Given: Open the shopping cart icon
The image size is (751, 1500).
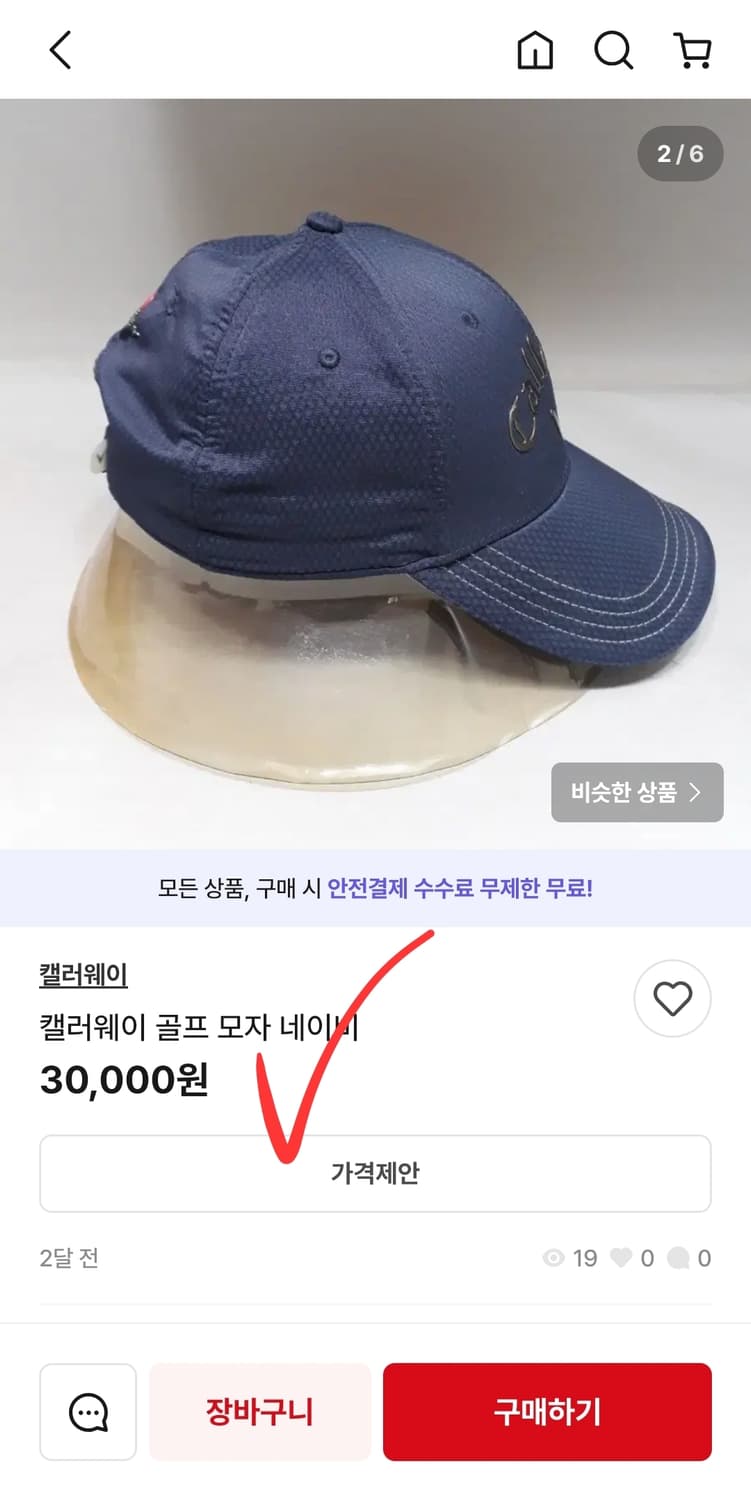Looking at the screenshot, I should [692, 49].
